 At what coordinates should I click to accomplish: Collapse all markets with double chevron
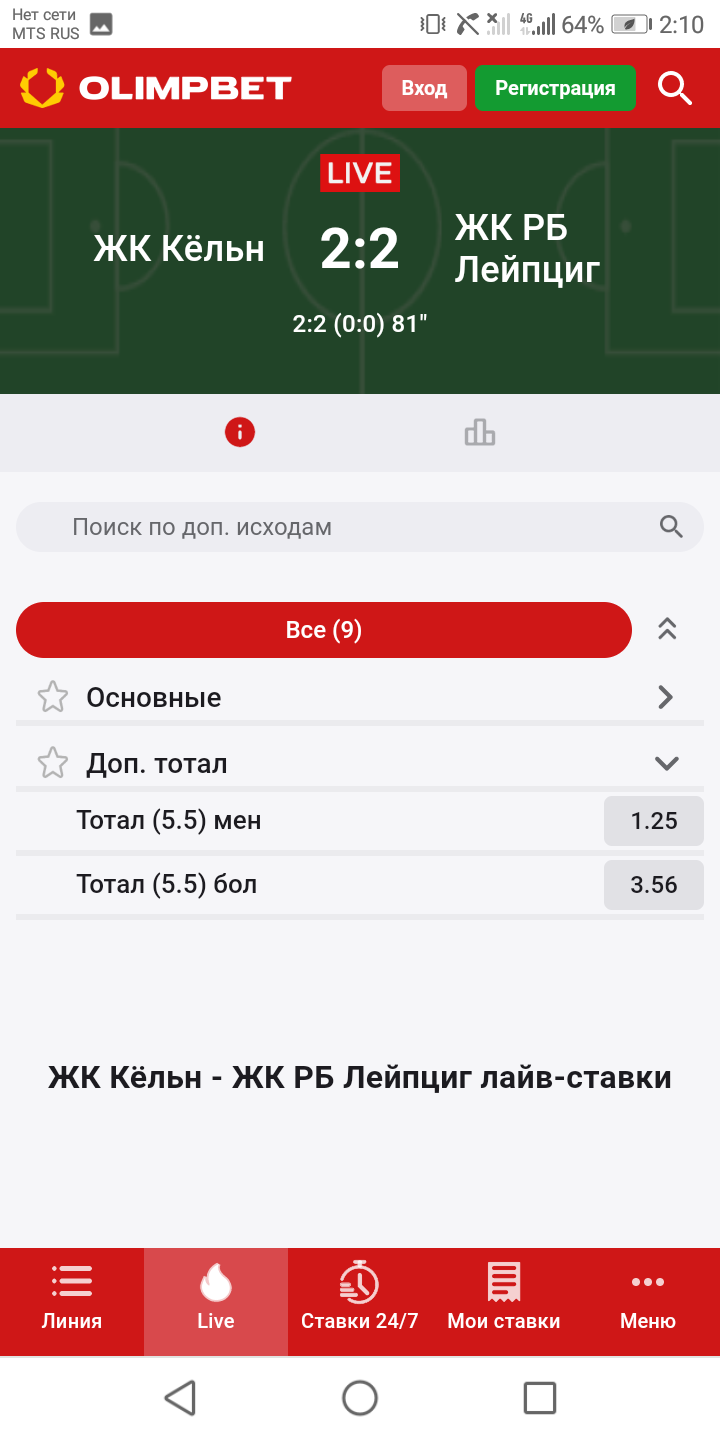click(x=667, y=629)
